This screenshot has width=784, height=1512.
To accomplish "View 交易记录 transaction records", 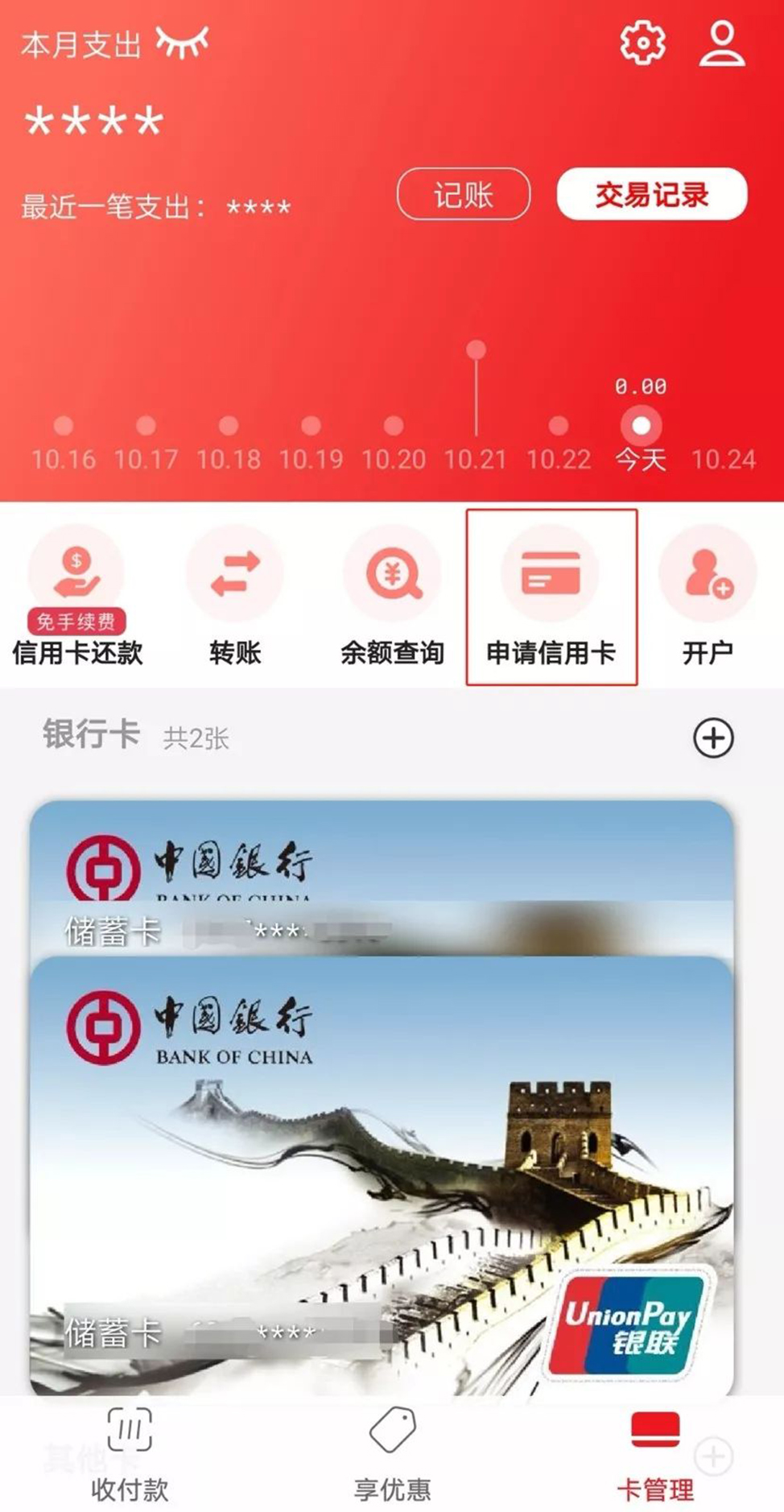I will [x=651, y=194].
